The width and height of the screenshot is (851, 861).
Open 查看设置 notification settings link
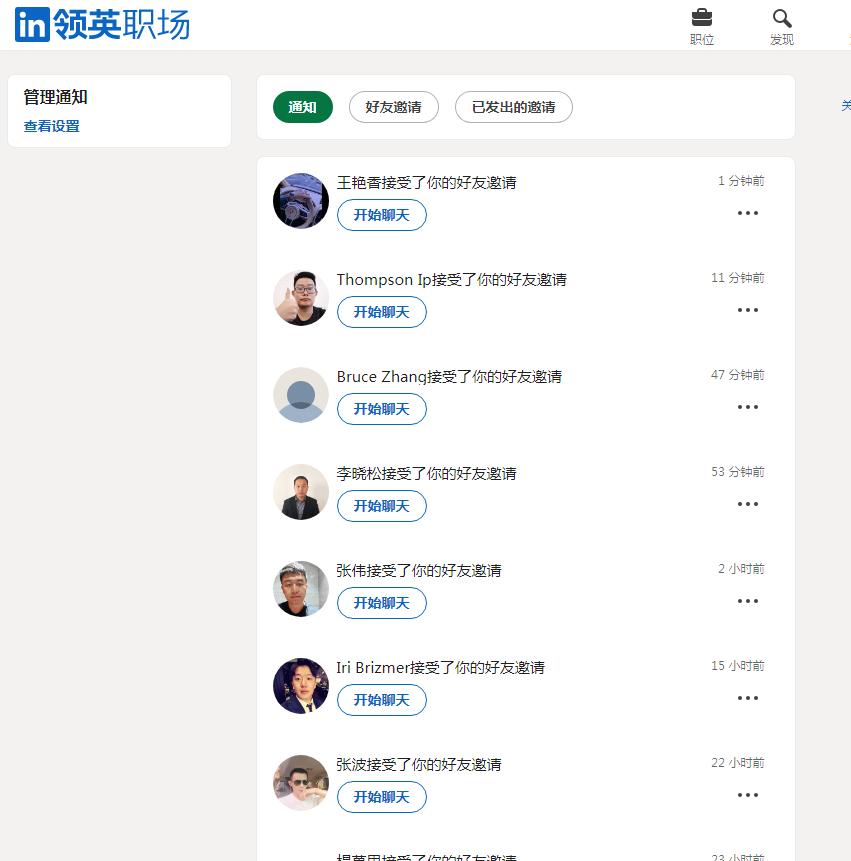click(52, 126)
